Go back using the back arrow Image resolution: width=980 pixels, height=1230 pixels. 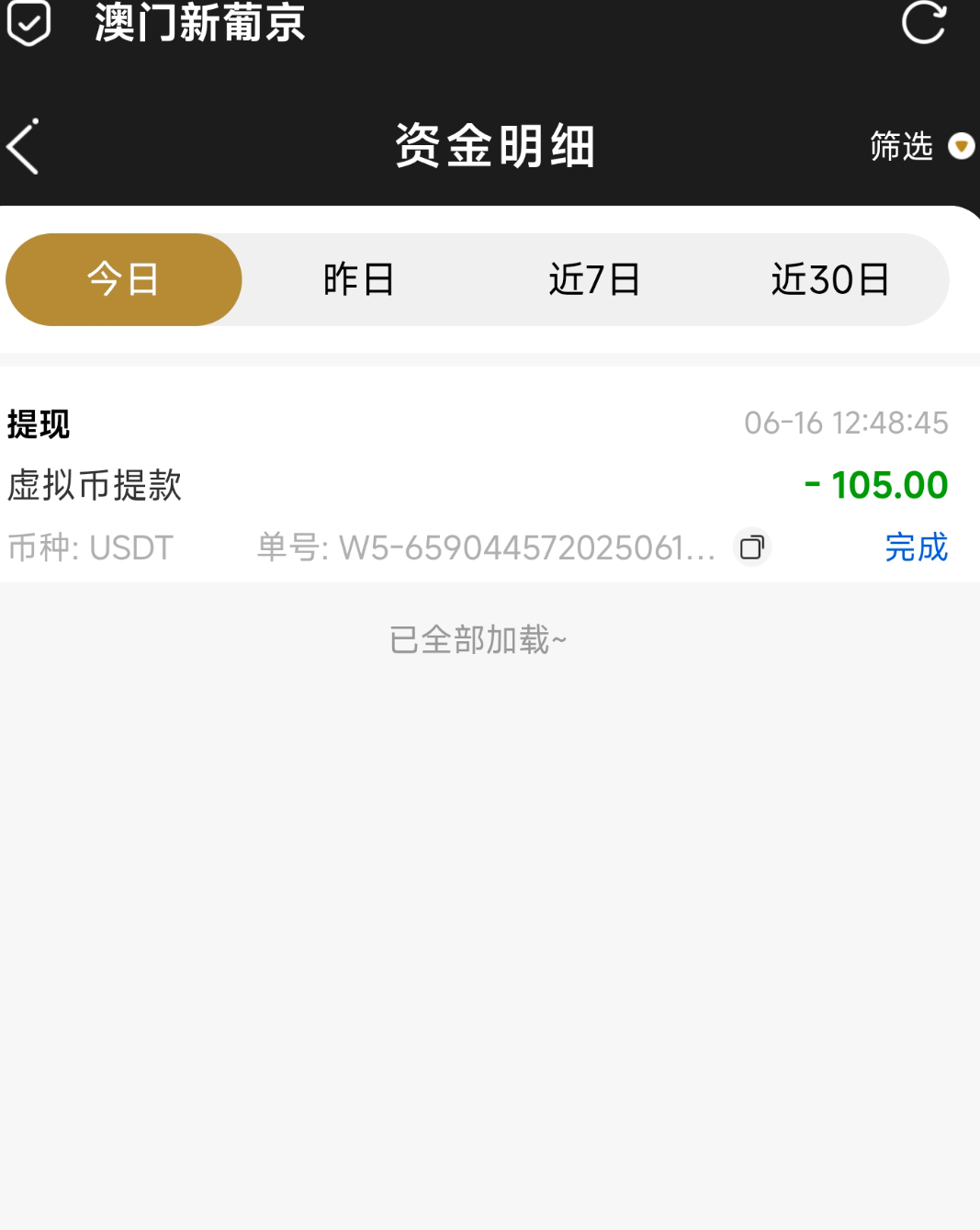coord(24,146)
